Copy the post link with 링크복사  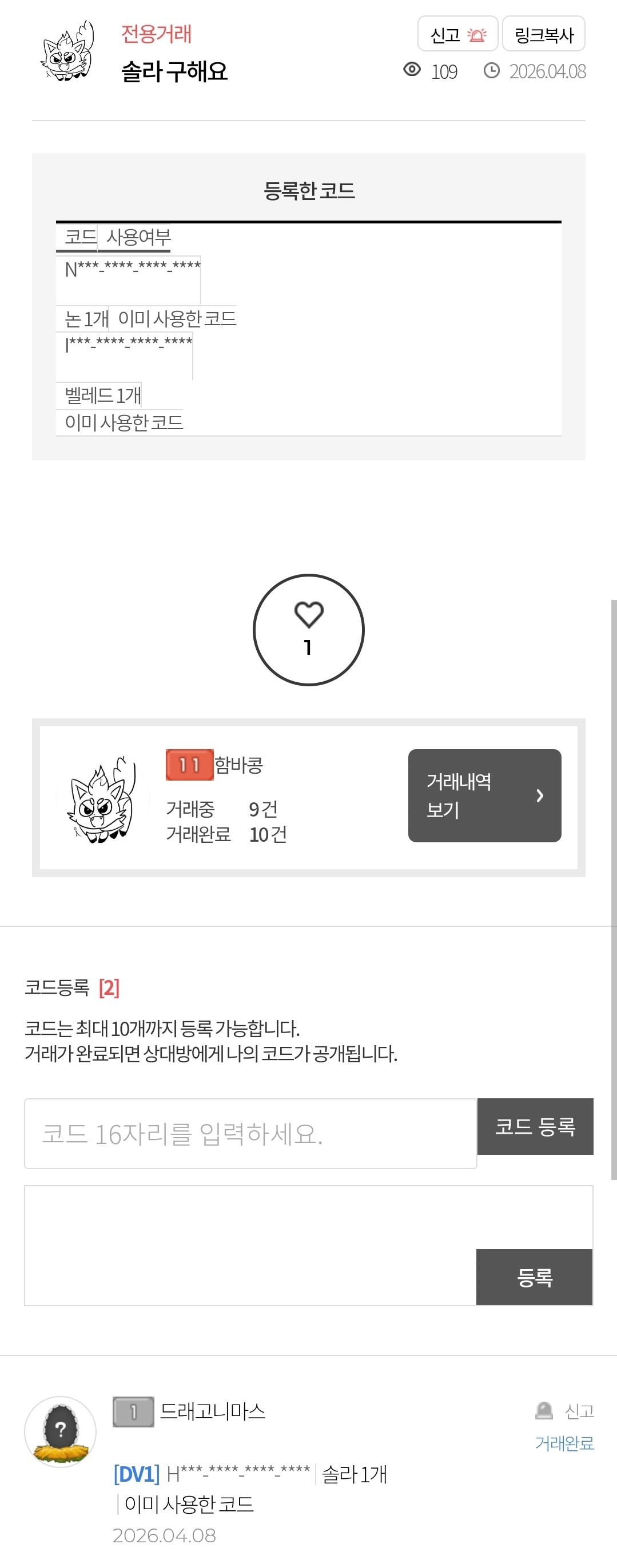[543, 35]
